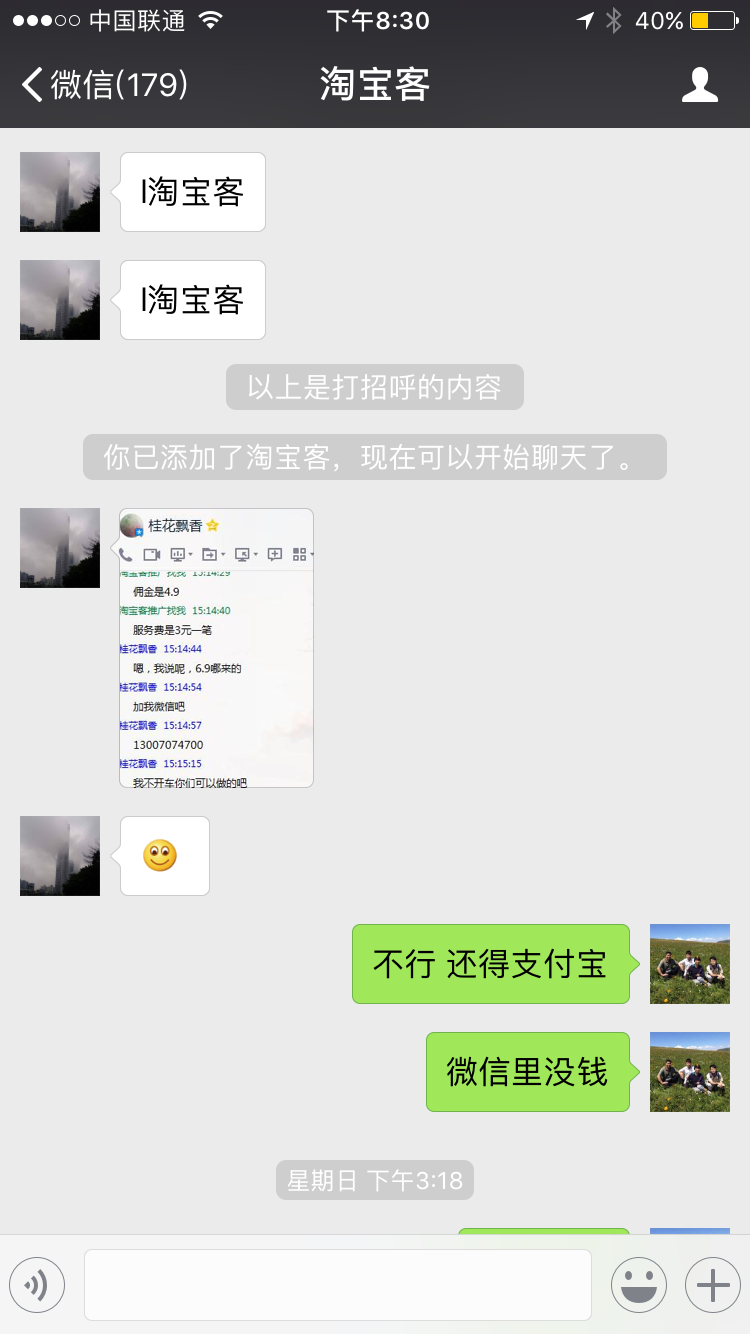This screenshot has height=1334, width=750.
Task: Open the 淘宝客 chat details profile icon
Action: [699, 85]
